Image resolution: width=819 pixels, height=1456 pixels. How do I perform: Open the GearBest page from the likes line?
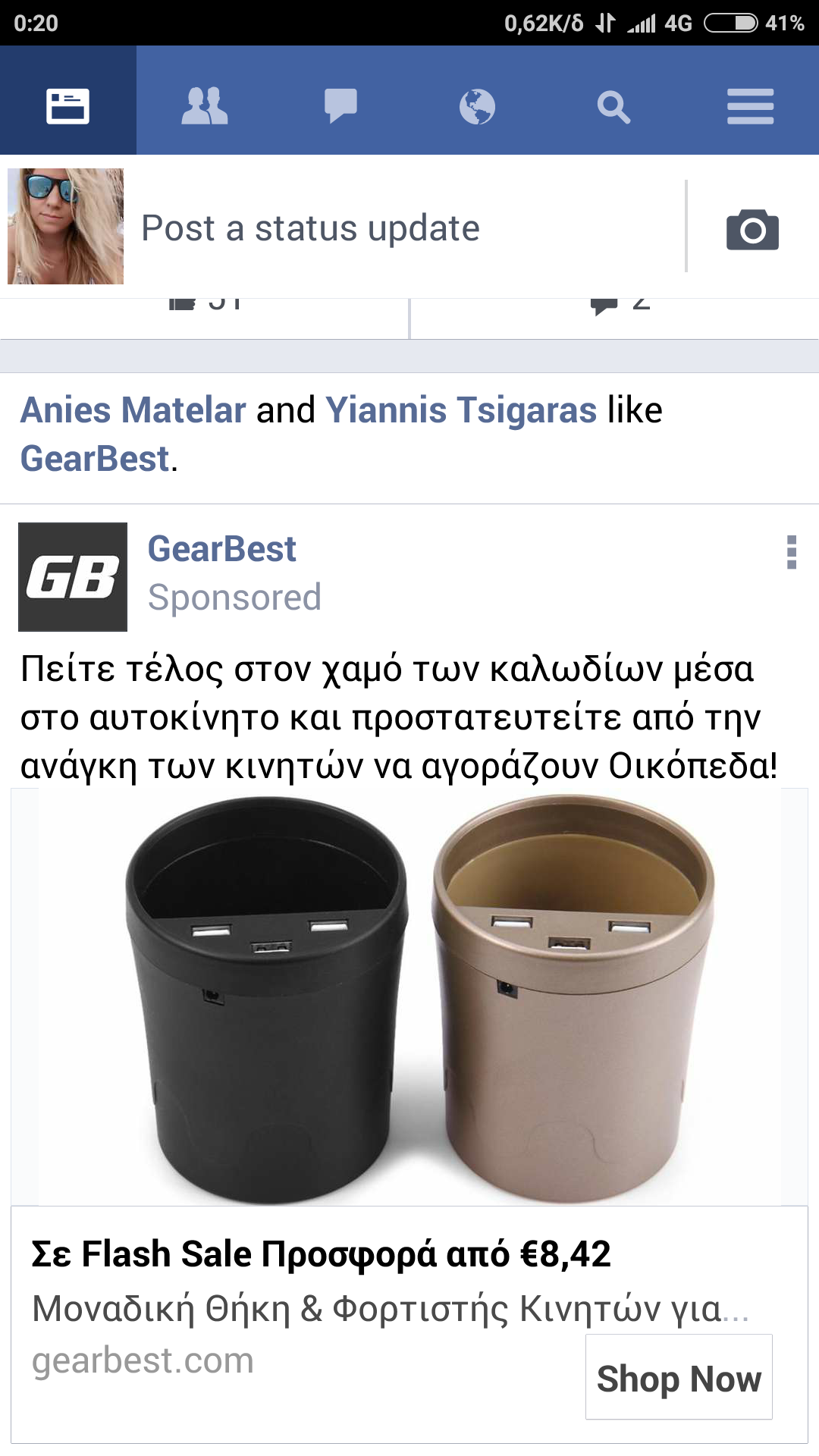point(96,459)
